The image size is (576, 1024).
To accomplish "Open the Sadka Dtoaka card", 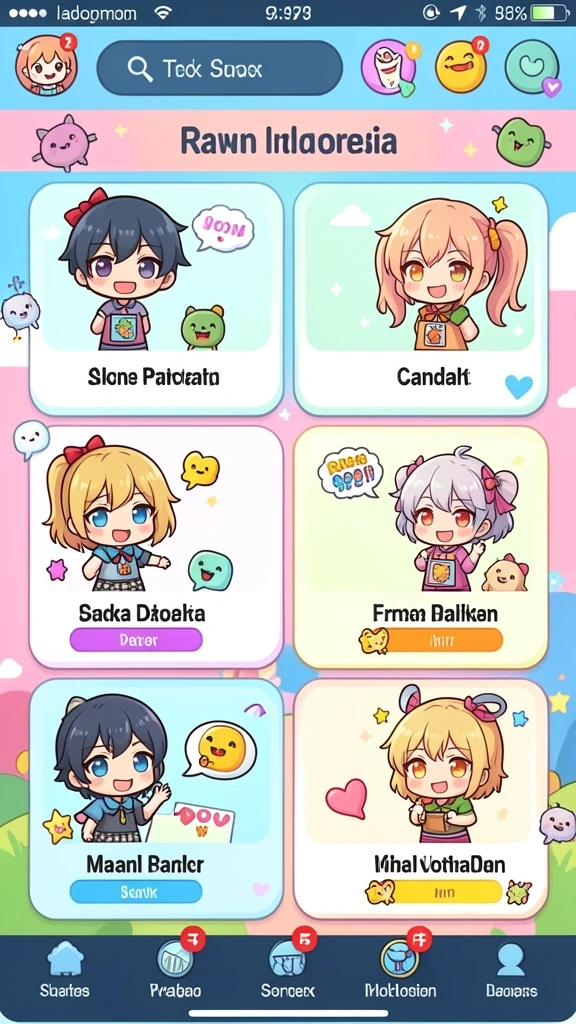I will 156,547.
